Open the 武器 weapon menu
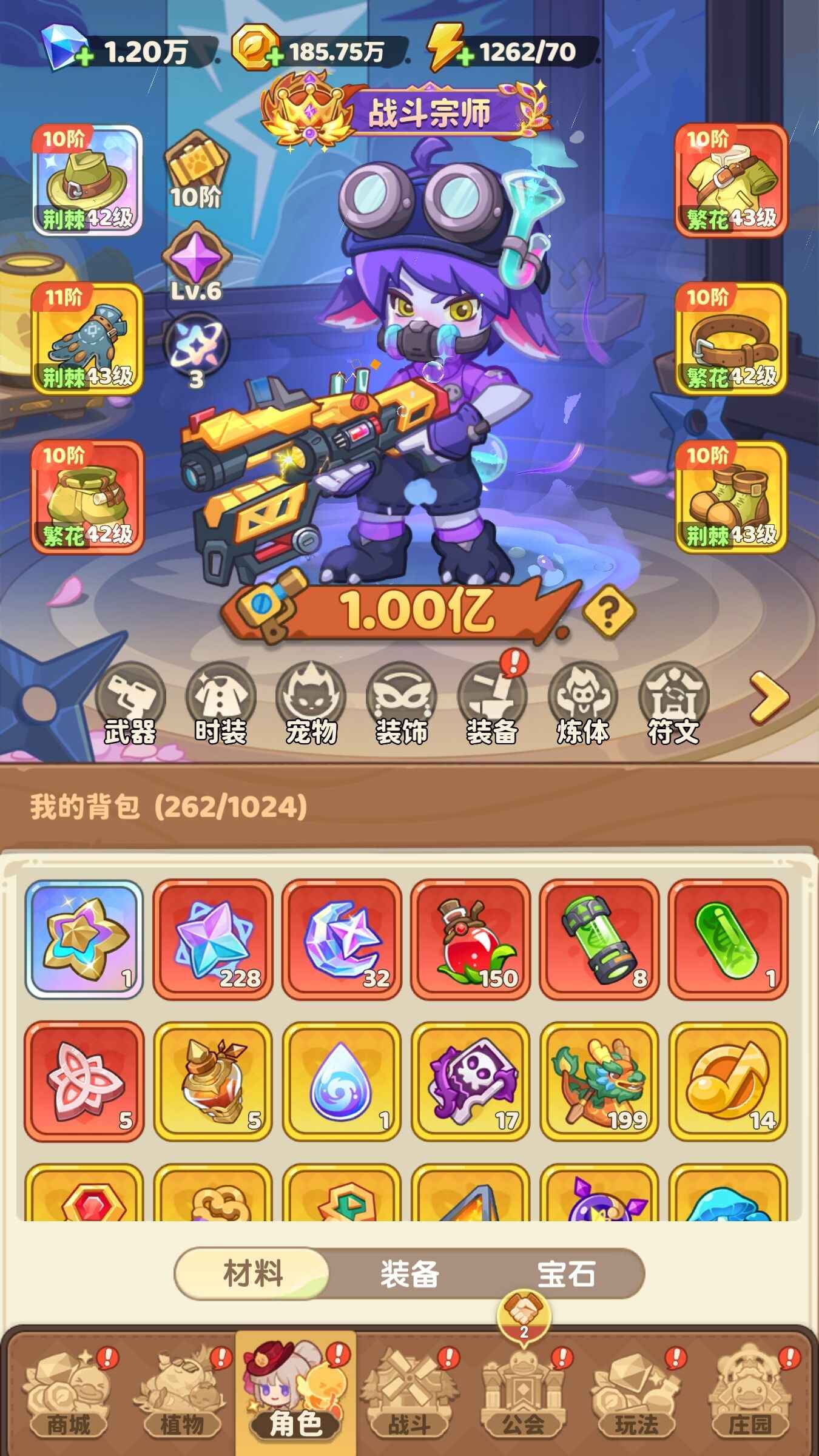The width and height of the screenshot is (819, 1456). tap(130, 704)
